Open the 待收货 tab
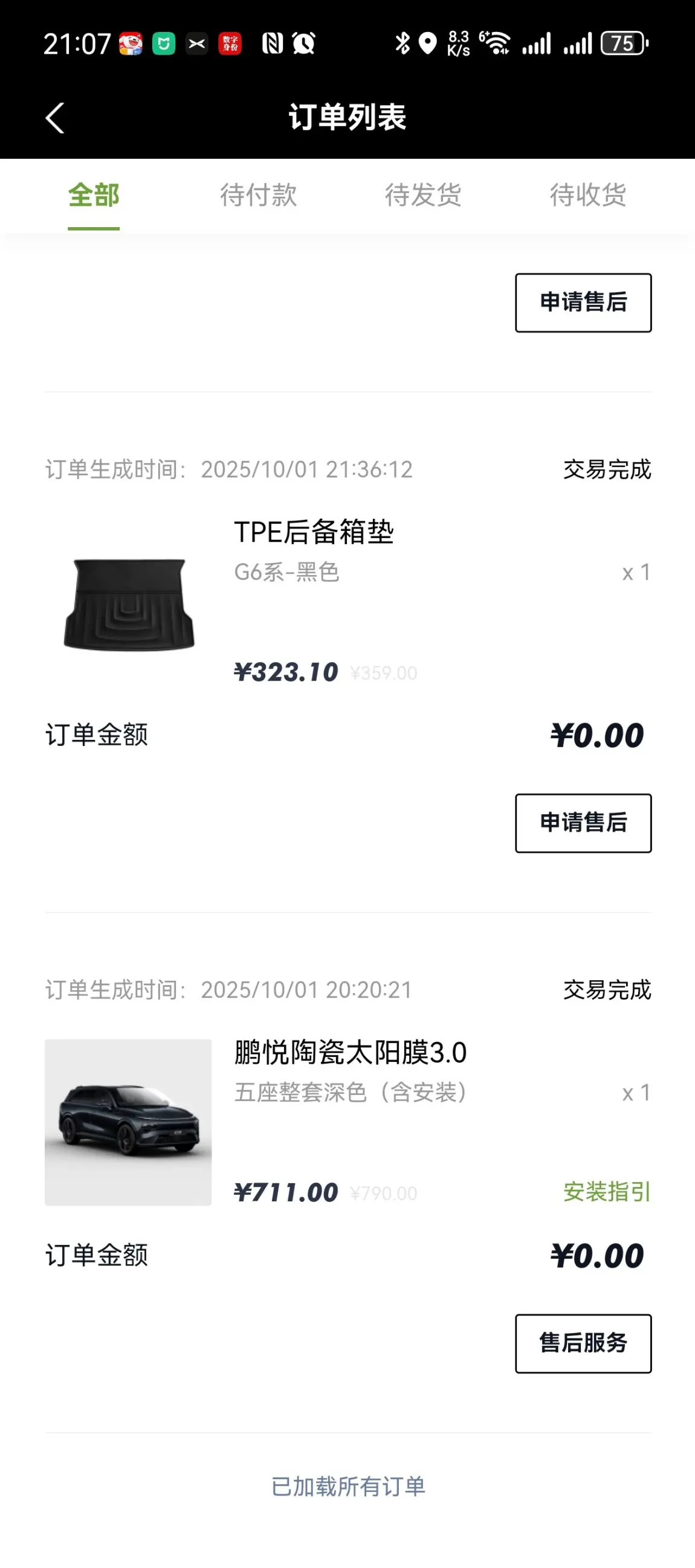The width and height of the screenshot is (695, 1568). (x=588, y=195)
